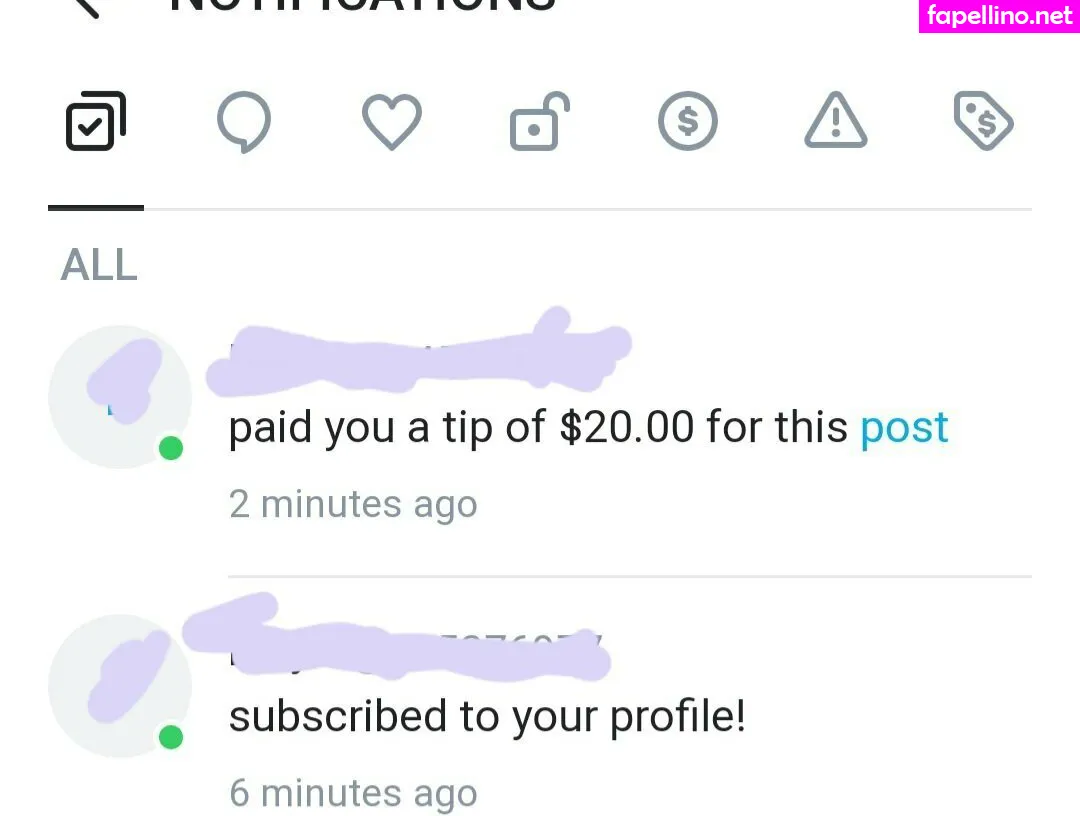This screenshot has height=816, width=1080.
Task: Open avatar of the $20.00 tipper
Action: point(120,396)
